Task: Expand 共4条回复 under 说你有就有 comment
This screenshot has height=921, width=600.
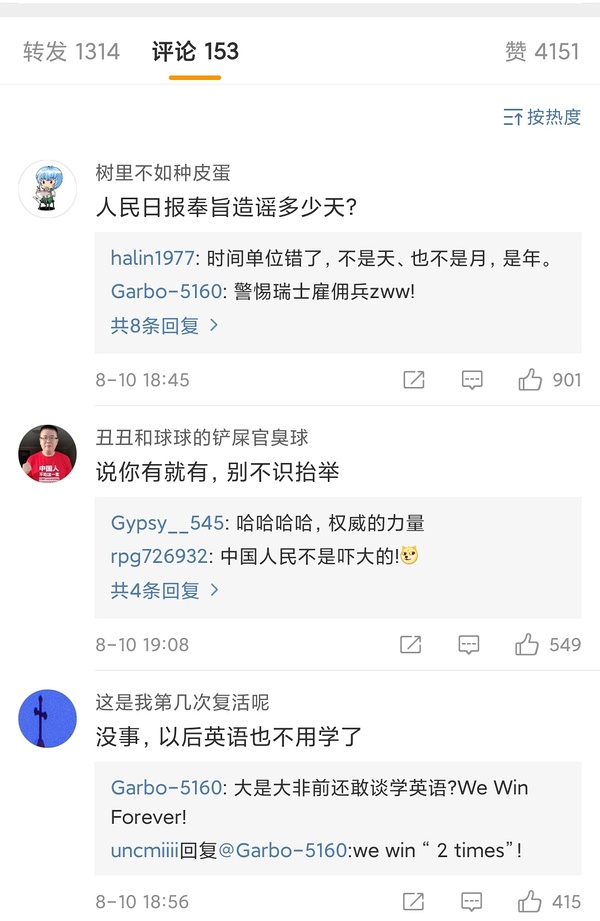Action: (x=164, y=590)
